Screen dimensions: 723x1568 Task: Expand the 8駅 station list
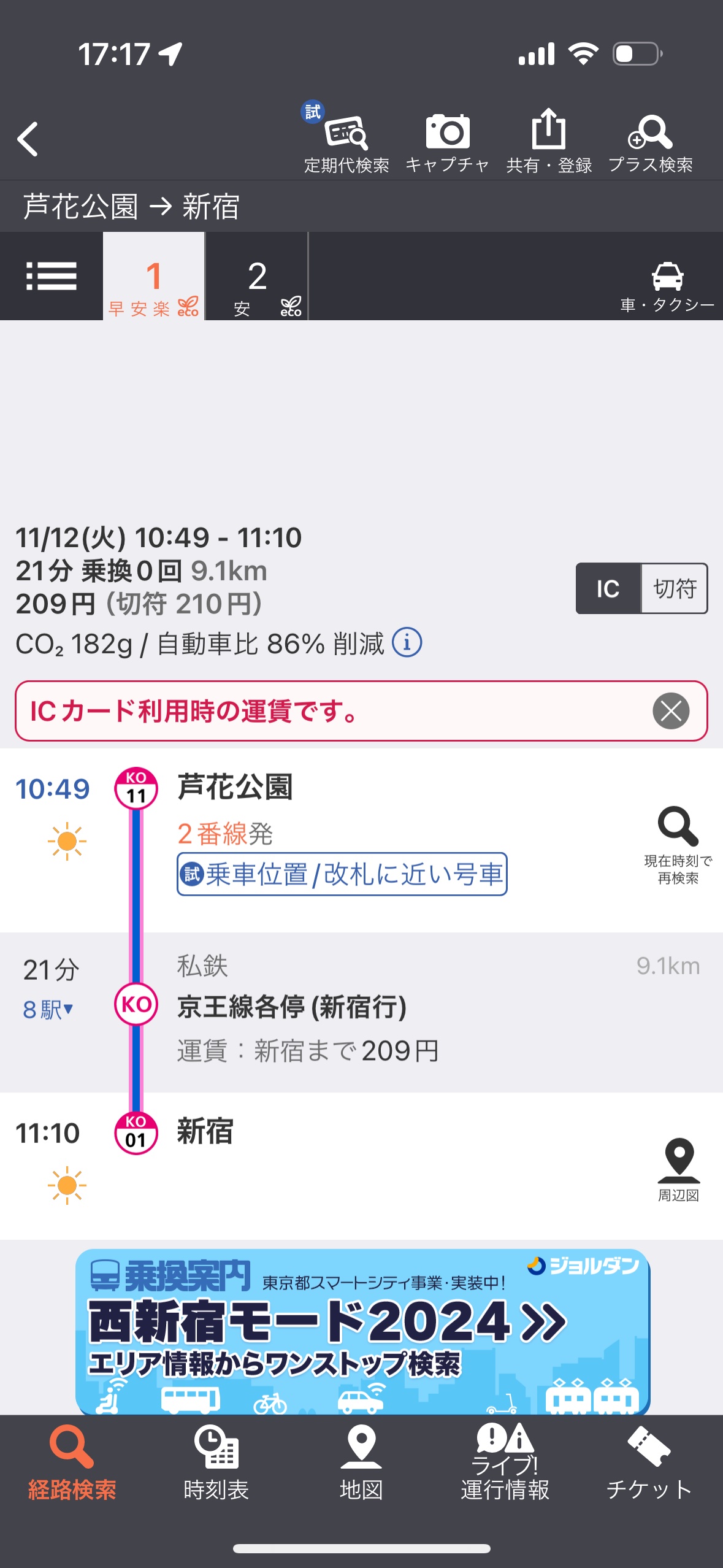coord(48,1009)
